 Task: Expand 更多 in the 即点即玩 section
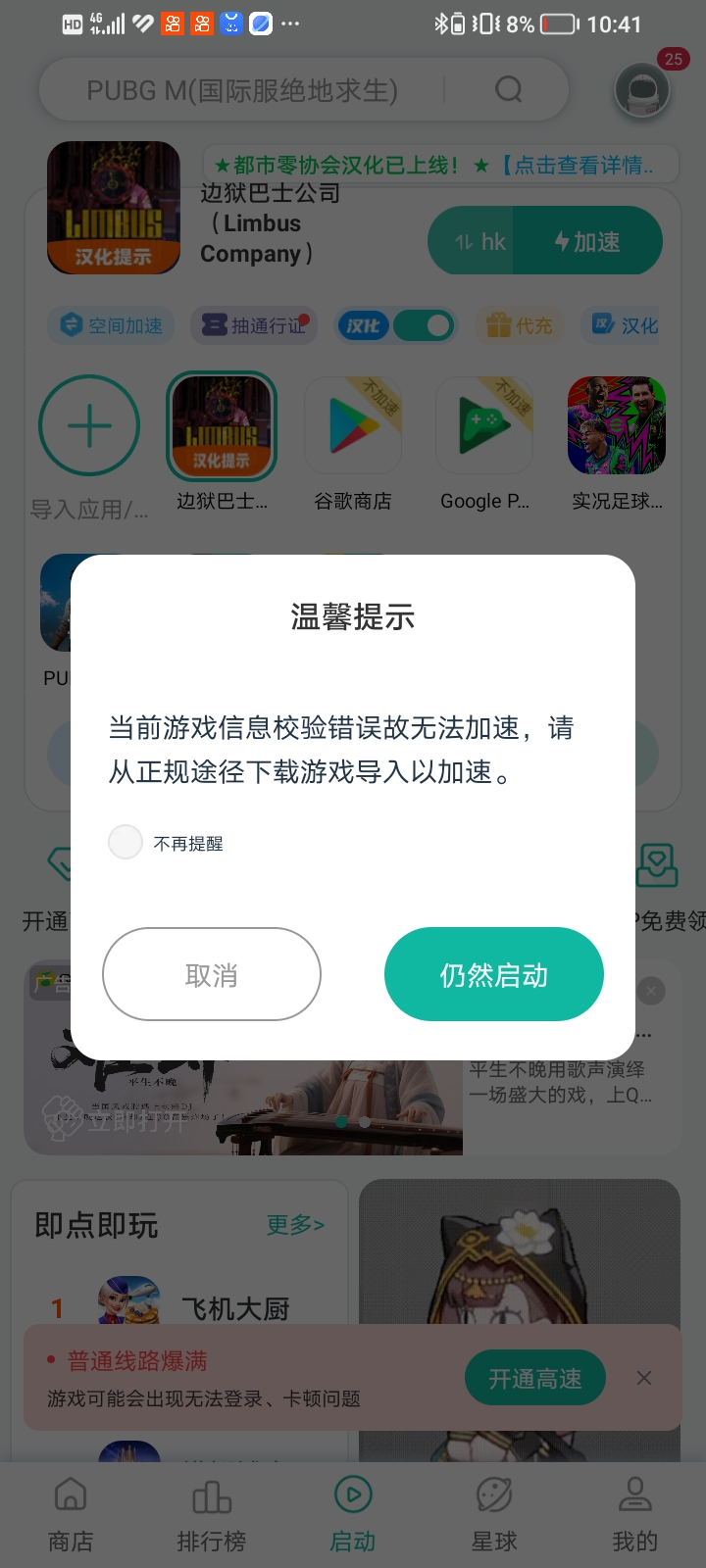pos(294,1225)
